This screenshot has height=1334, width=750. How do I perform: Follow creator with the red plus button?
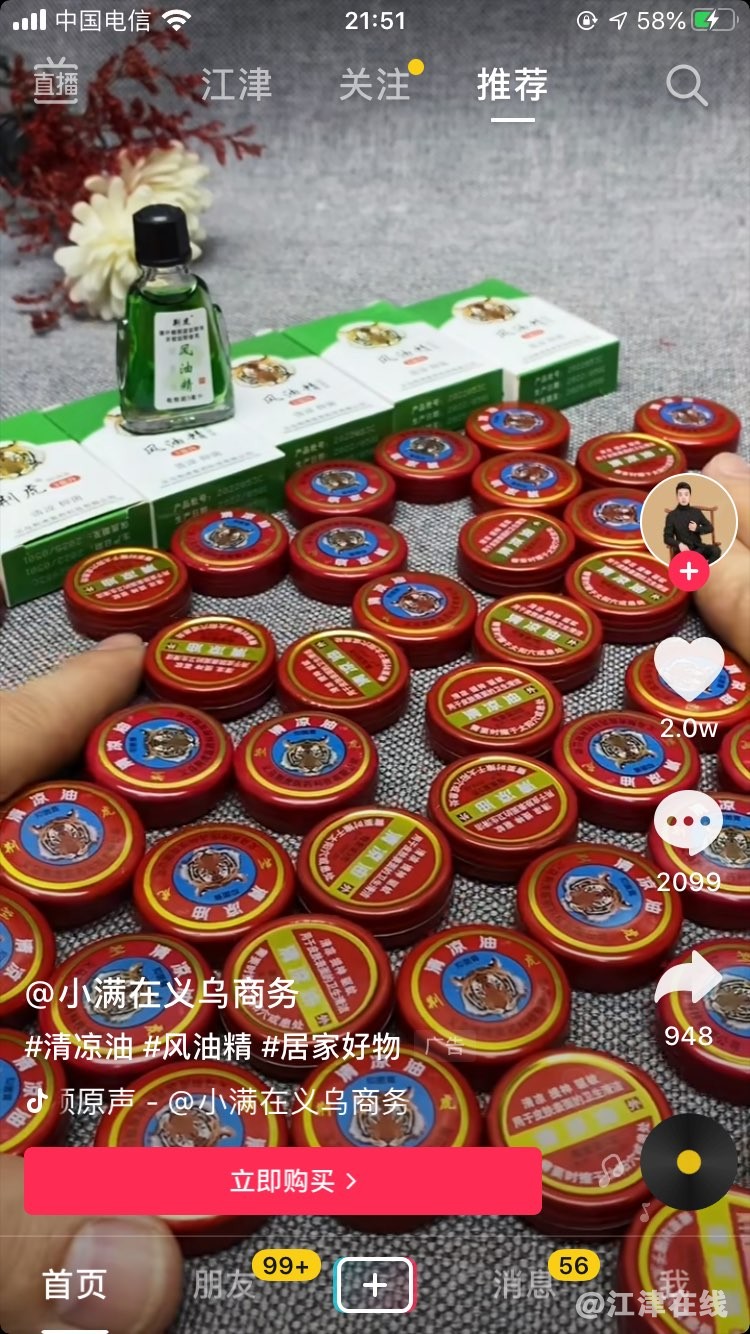coord(688,572)
